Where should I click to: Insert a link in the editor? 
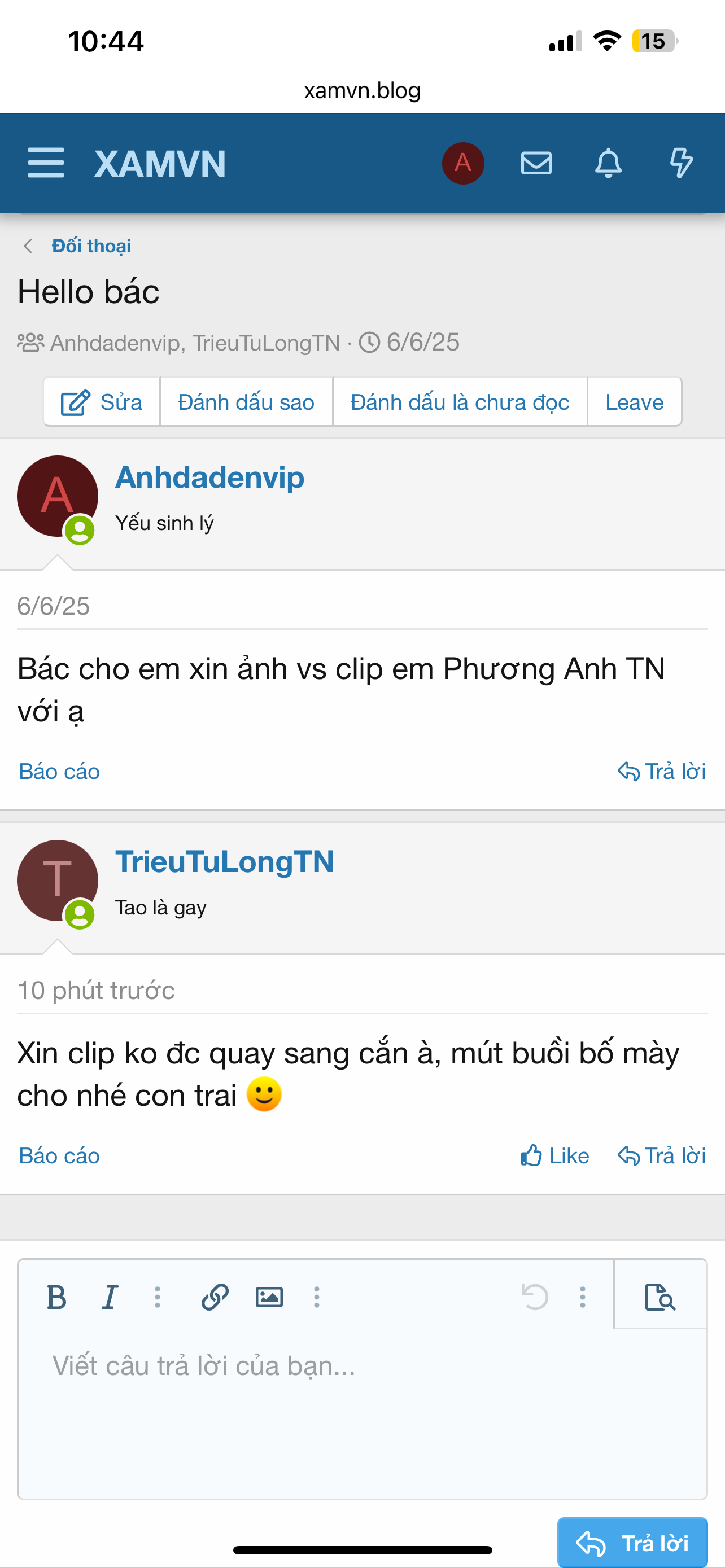[x=215, y=1297]
